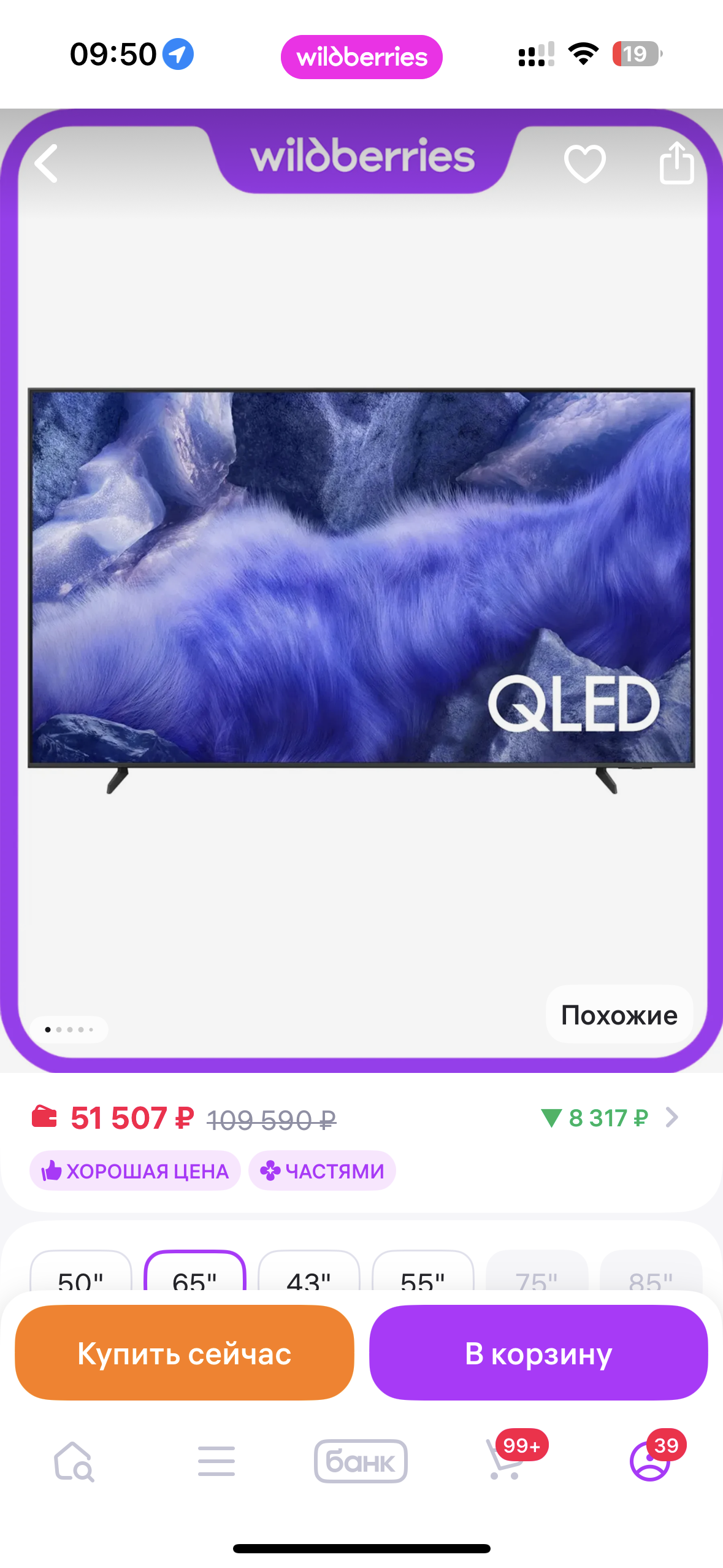
Task: Open price history next to 8 317 ₽
Action: pyautogui.click(x=671, y=1118)
